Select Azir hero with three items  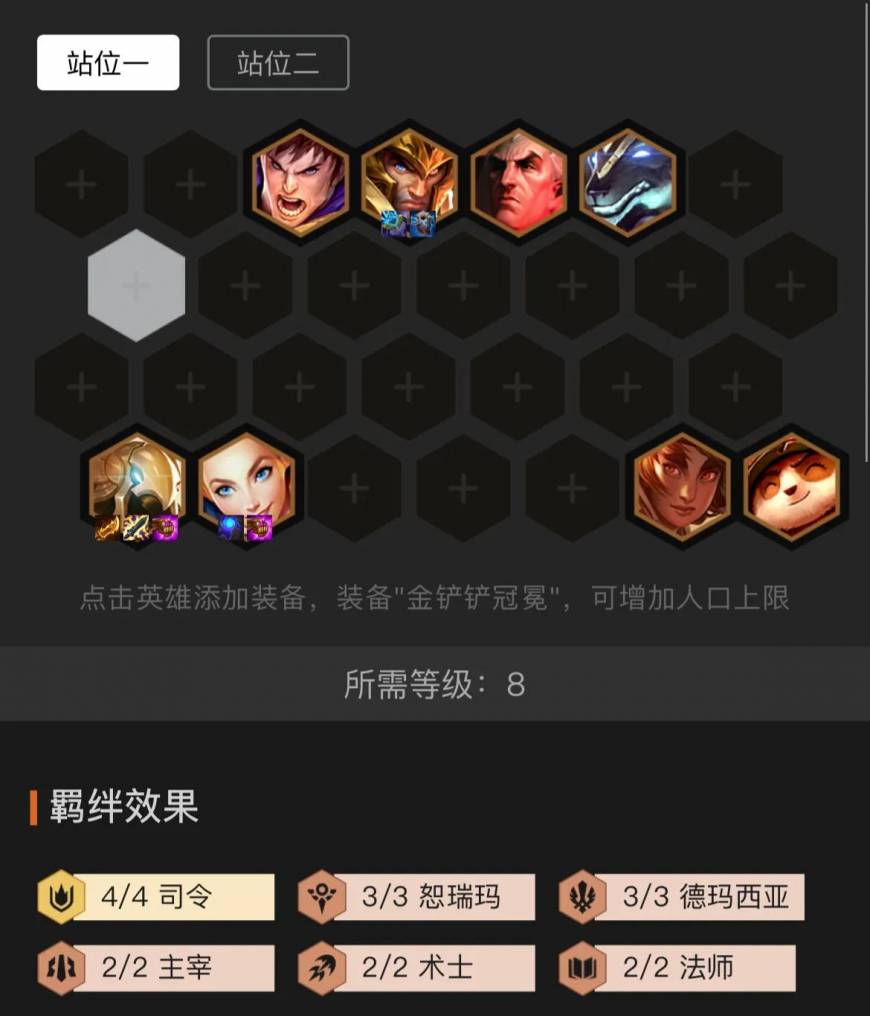136,487
